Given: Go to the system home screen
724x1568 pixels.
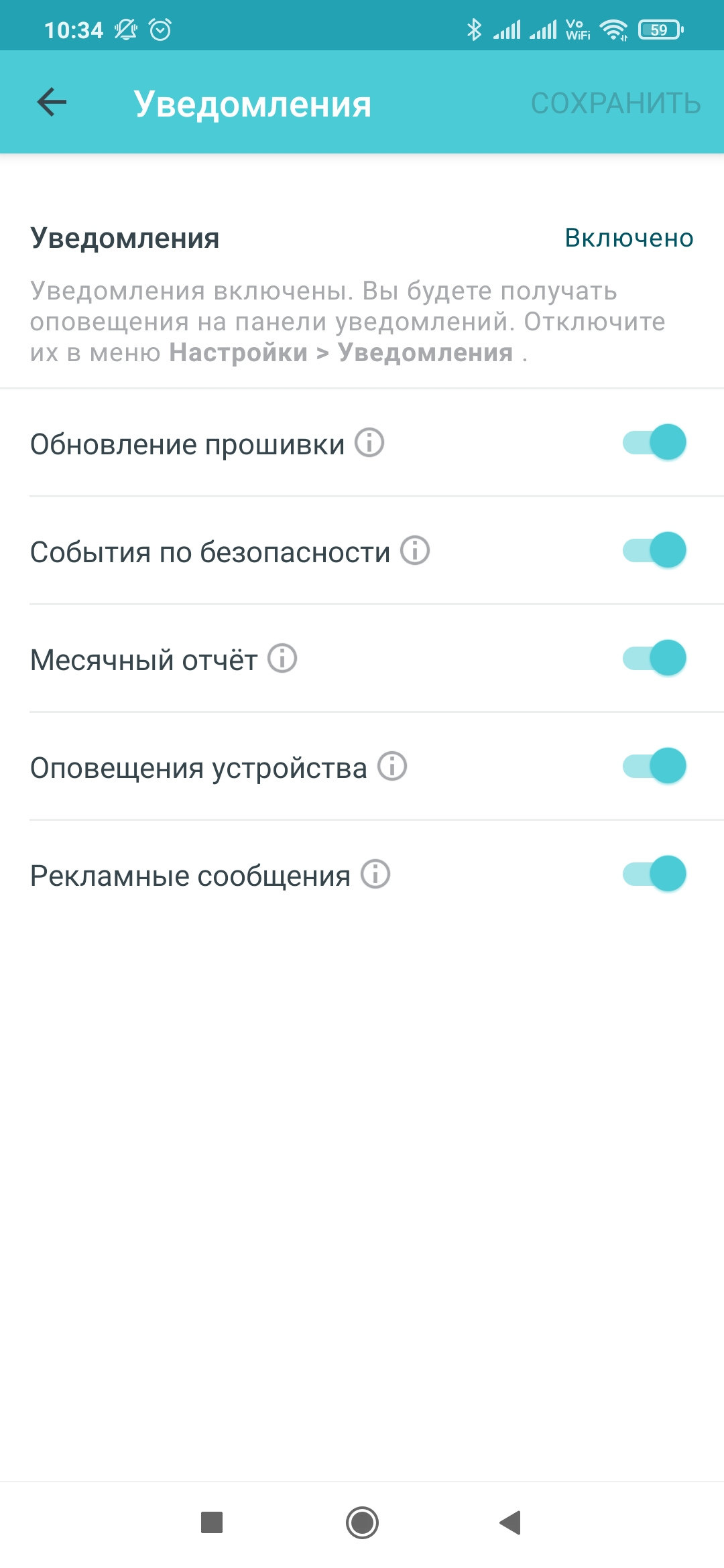Looking at the screenshot, I should click(x=362, y=1522).
